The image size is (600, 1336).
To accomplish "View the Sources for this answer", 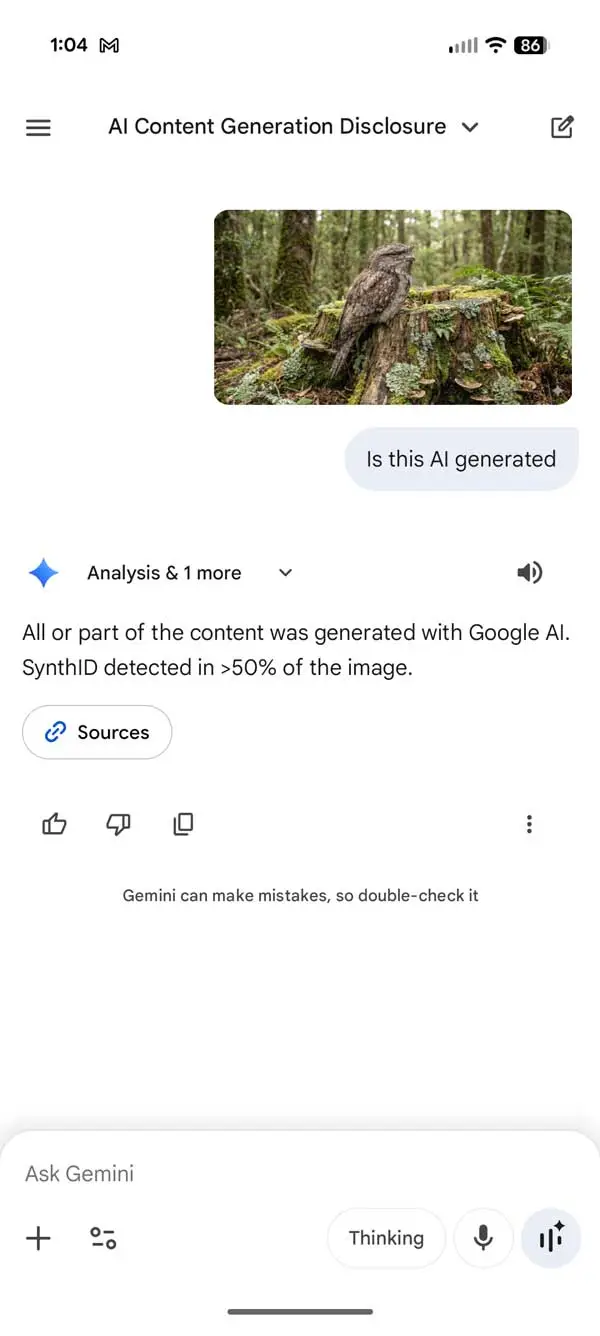I will pyautogui.click(x=97, y=732).
